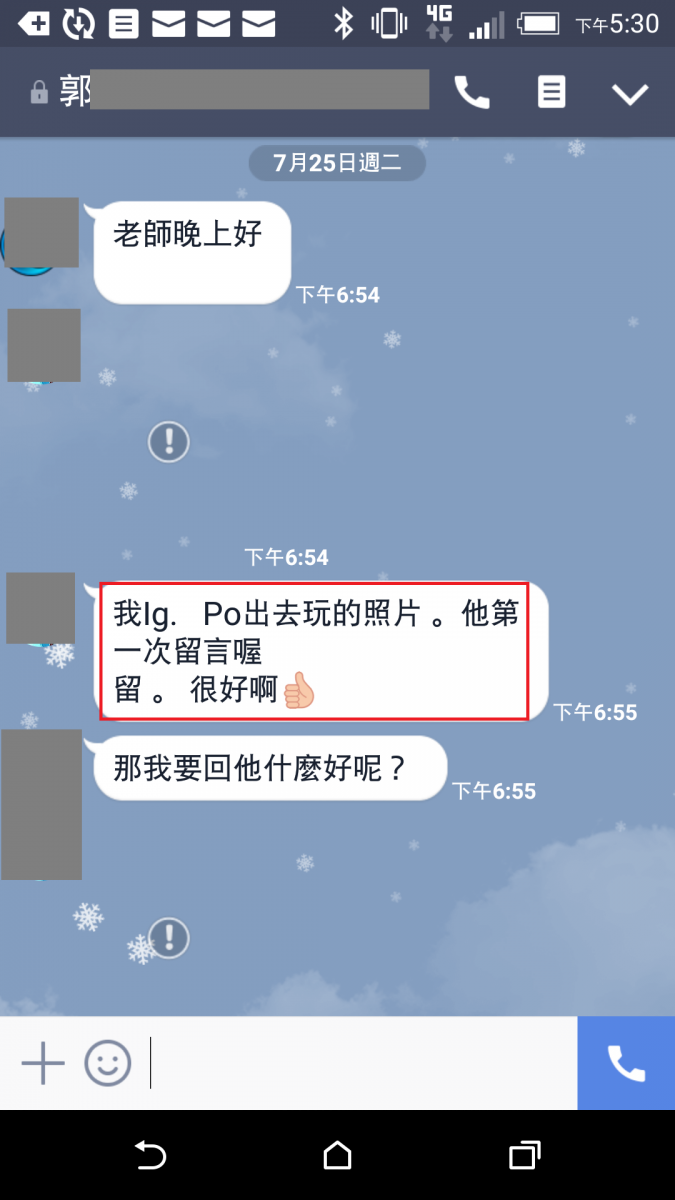Image resolution: width=675 pixels, height=1200 pixels.
Task: Expand the chat menu chevron
Action: [630, 94]
